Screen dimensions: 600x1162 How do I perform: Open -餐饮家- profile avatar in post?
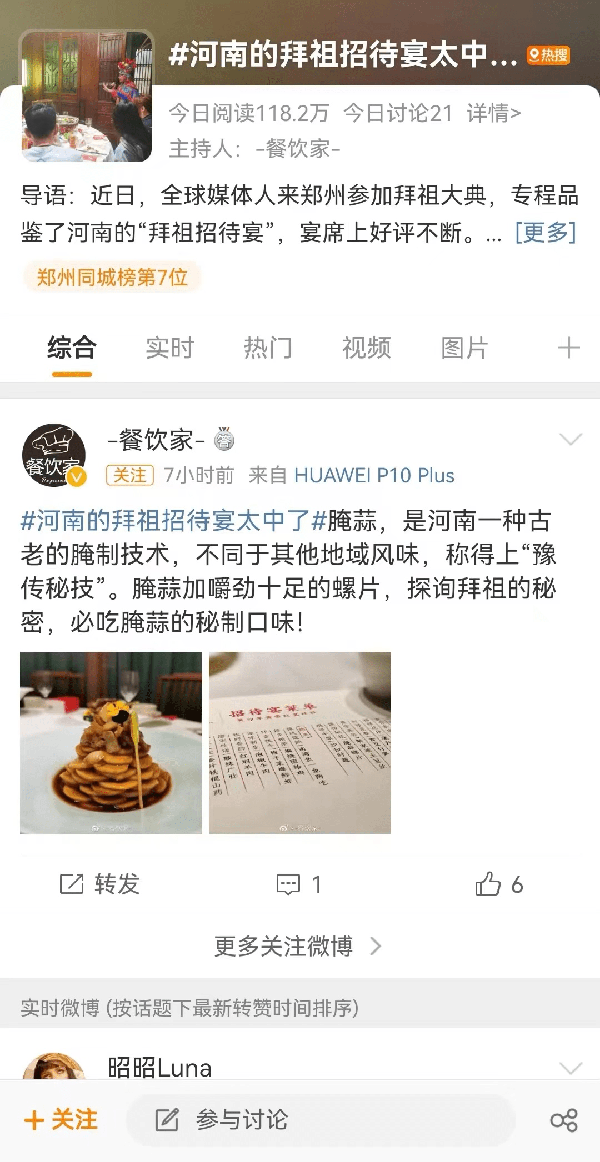pos(54,455)
